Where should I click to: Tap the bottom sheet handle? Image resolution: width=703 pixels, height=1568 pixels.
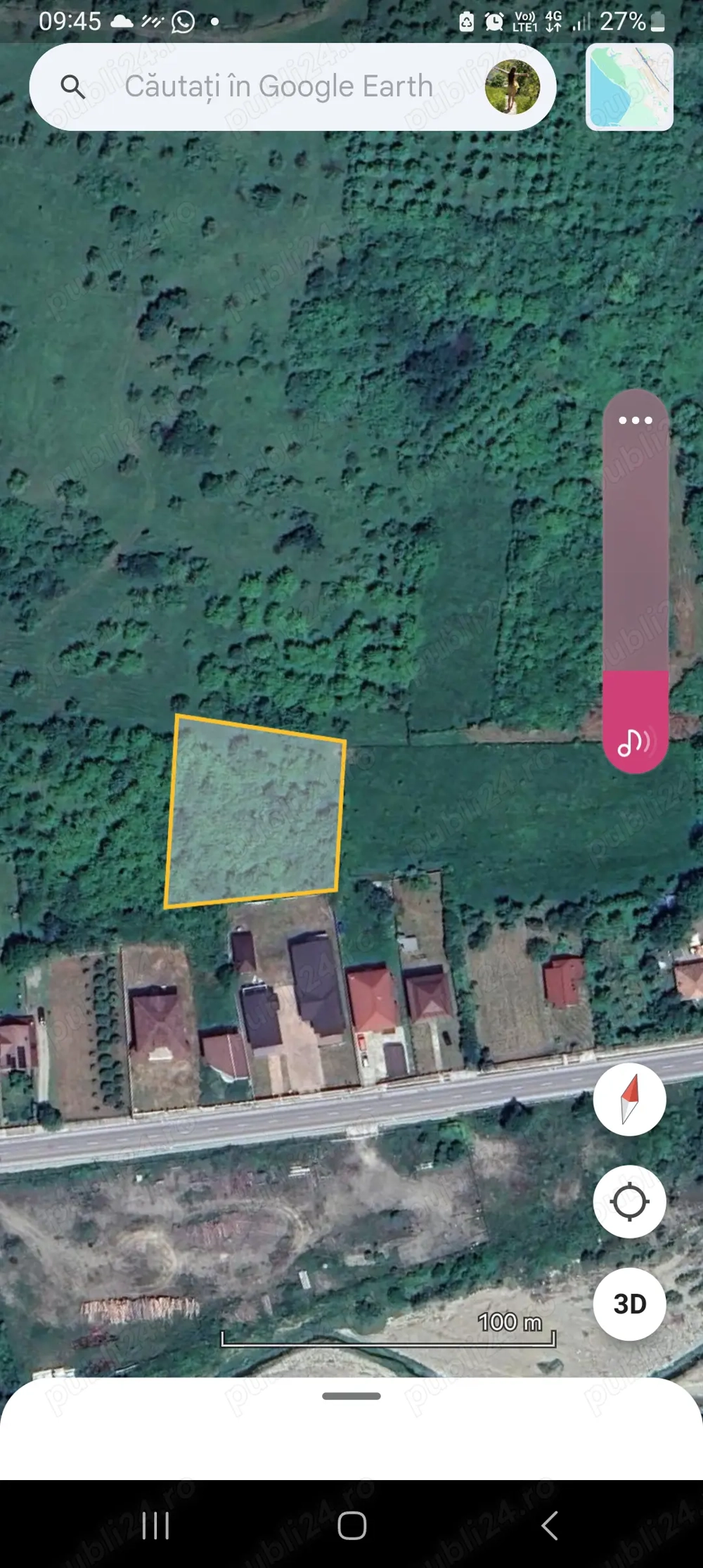click(x=351, y=1396)
